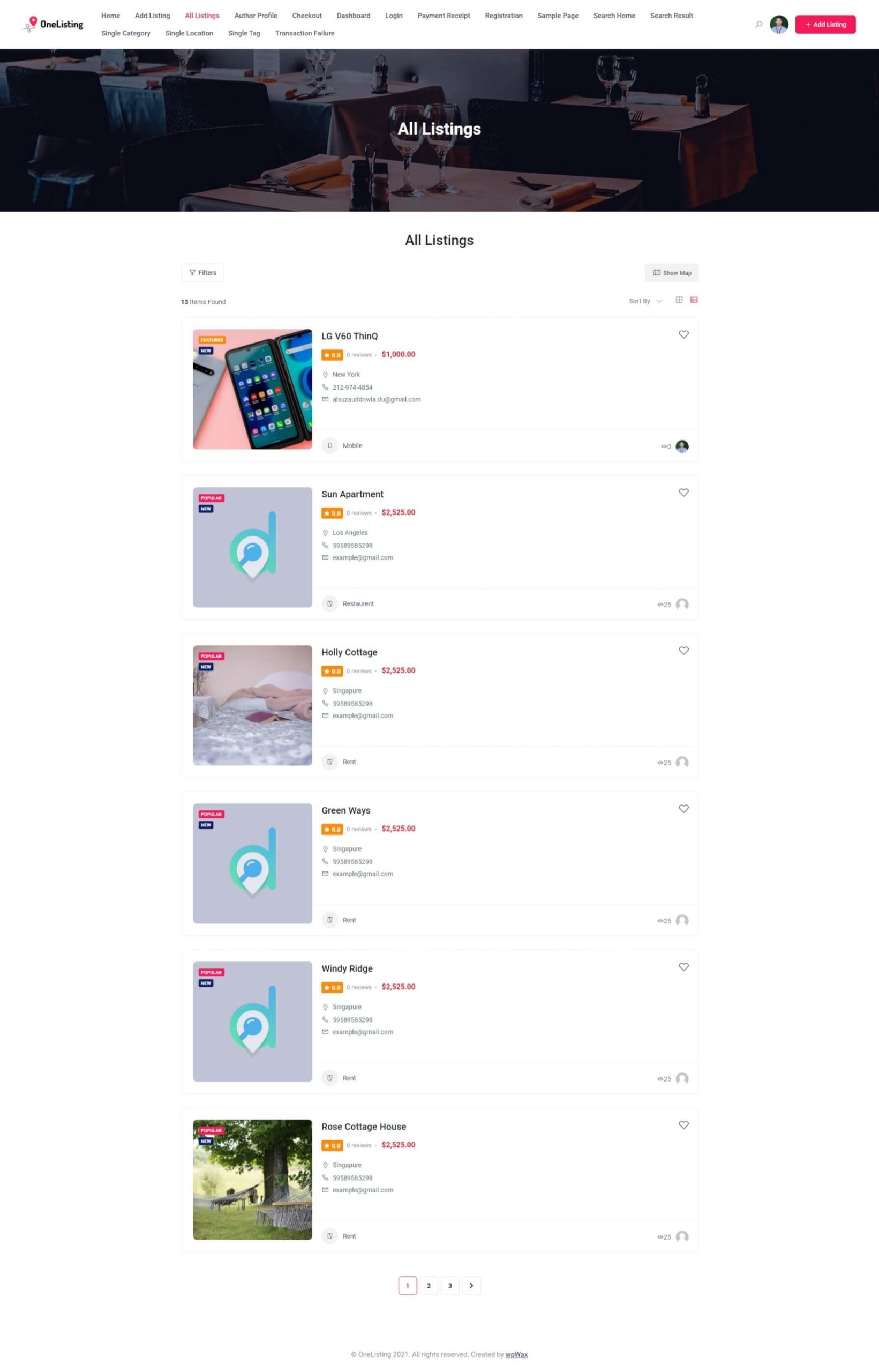Screen dimensions: 879x1372
Task: Tap the pink Add Listing button
Action: [x=825, y=25]
